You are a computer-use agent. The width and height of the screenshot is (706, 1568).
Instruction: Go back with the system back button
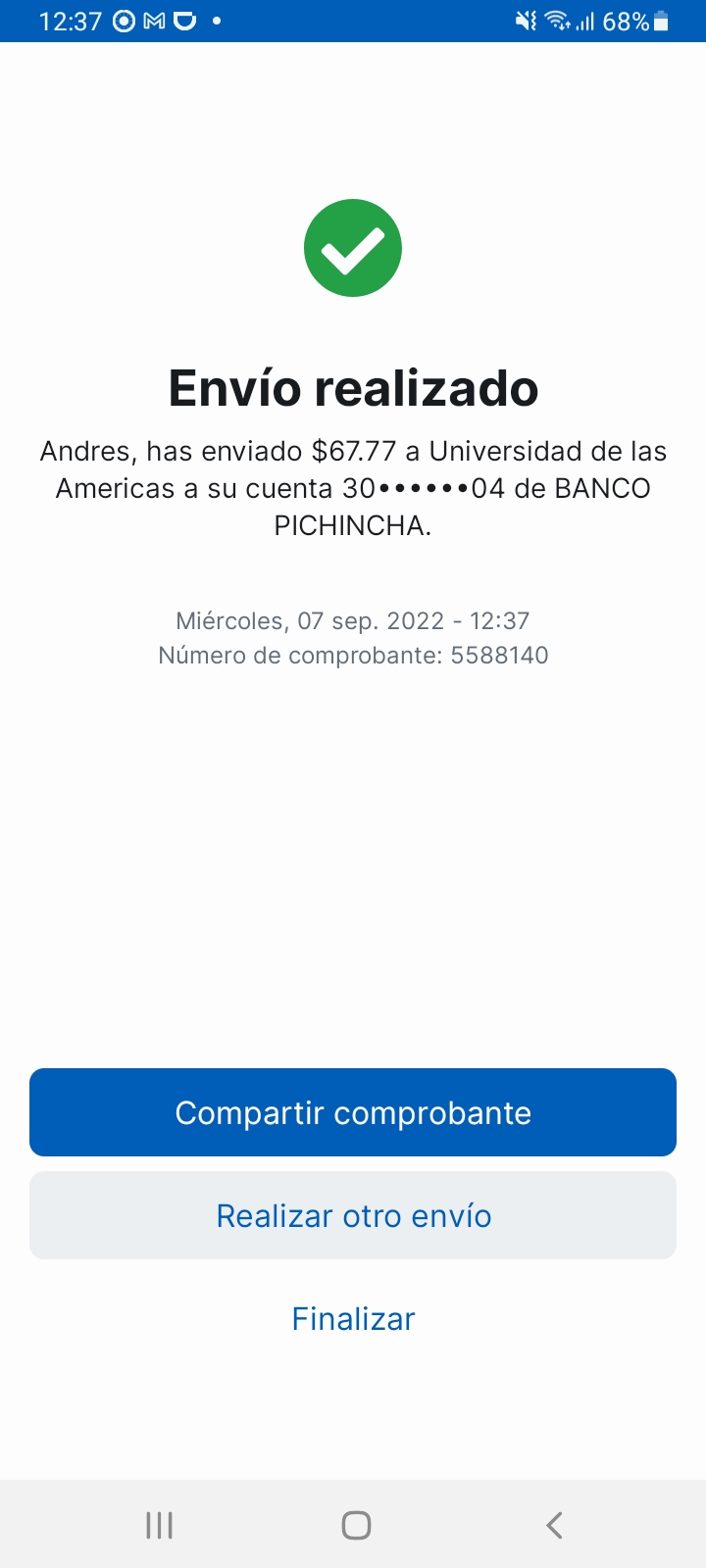[554, 1525]
